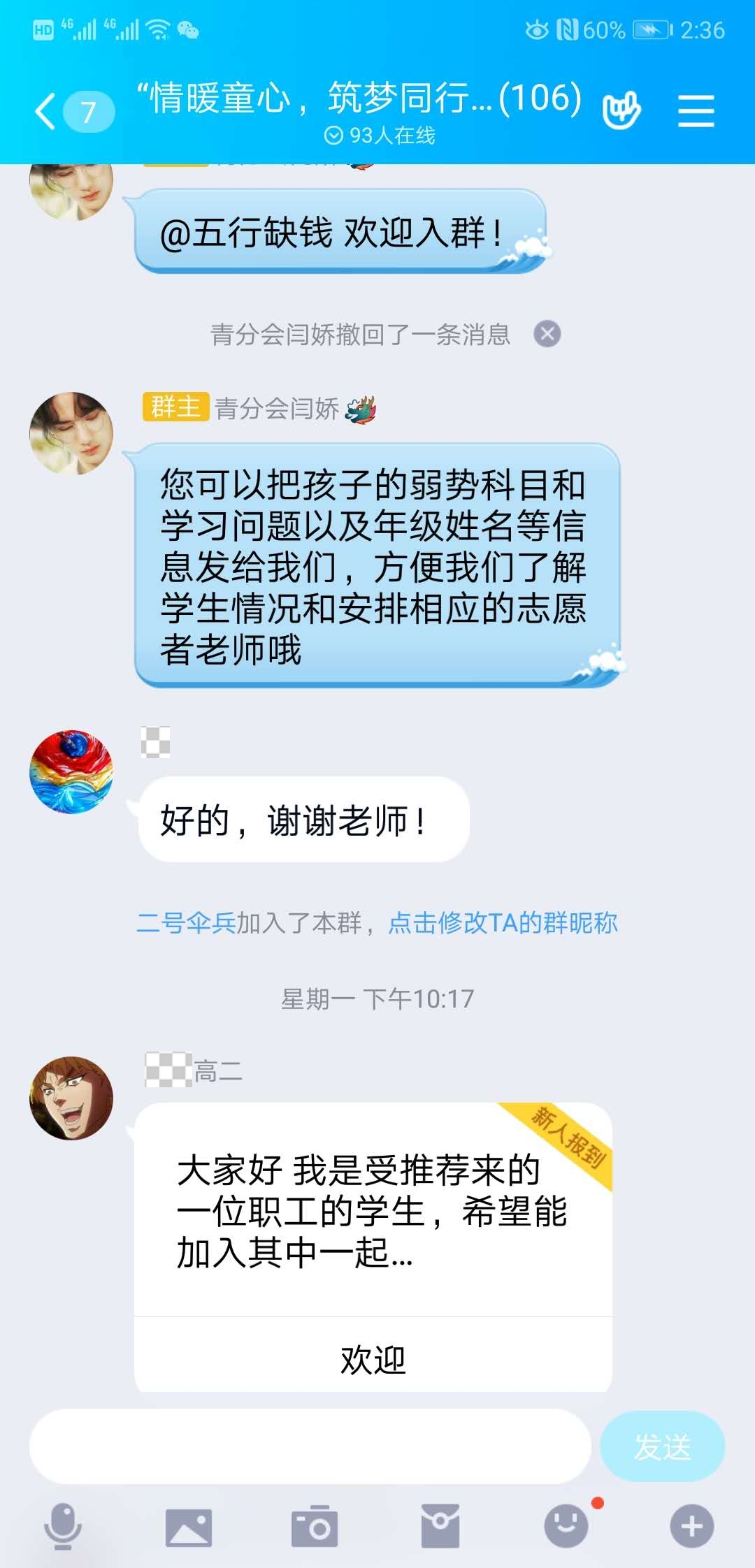
Task: View the avatar of 高二 member
Action: [x=71, y=1098]
